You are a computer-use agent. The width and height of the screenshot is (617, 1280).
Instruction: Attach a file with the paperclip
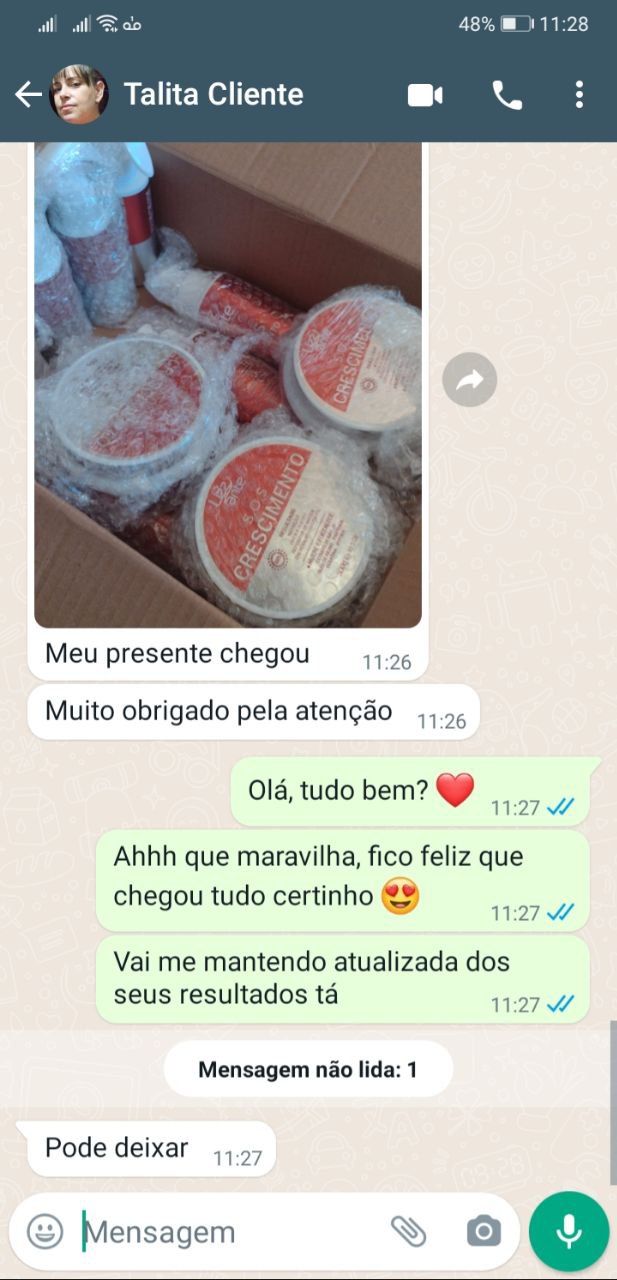point(408,1231)
